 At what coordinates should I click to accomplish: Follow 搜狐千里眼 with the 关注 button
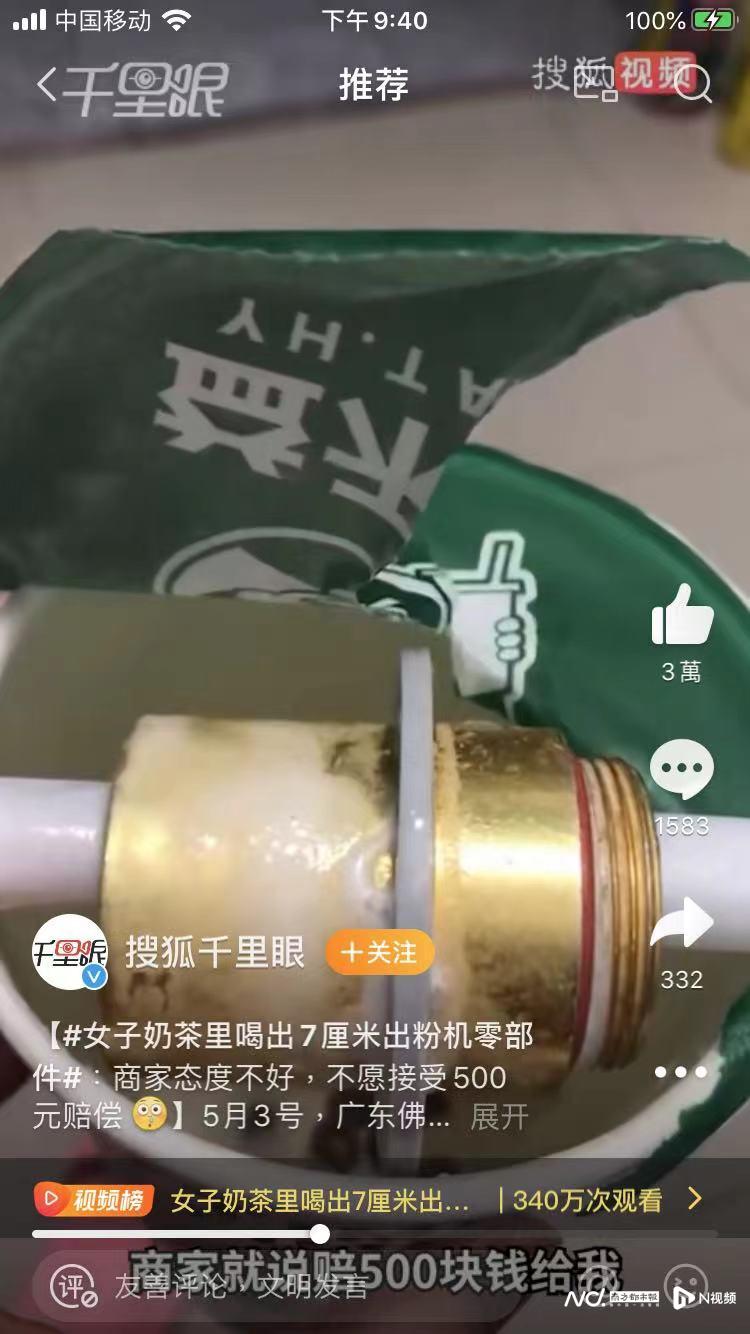(379, 952)
